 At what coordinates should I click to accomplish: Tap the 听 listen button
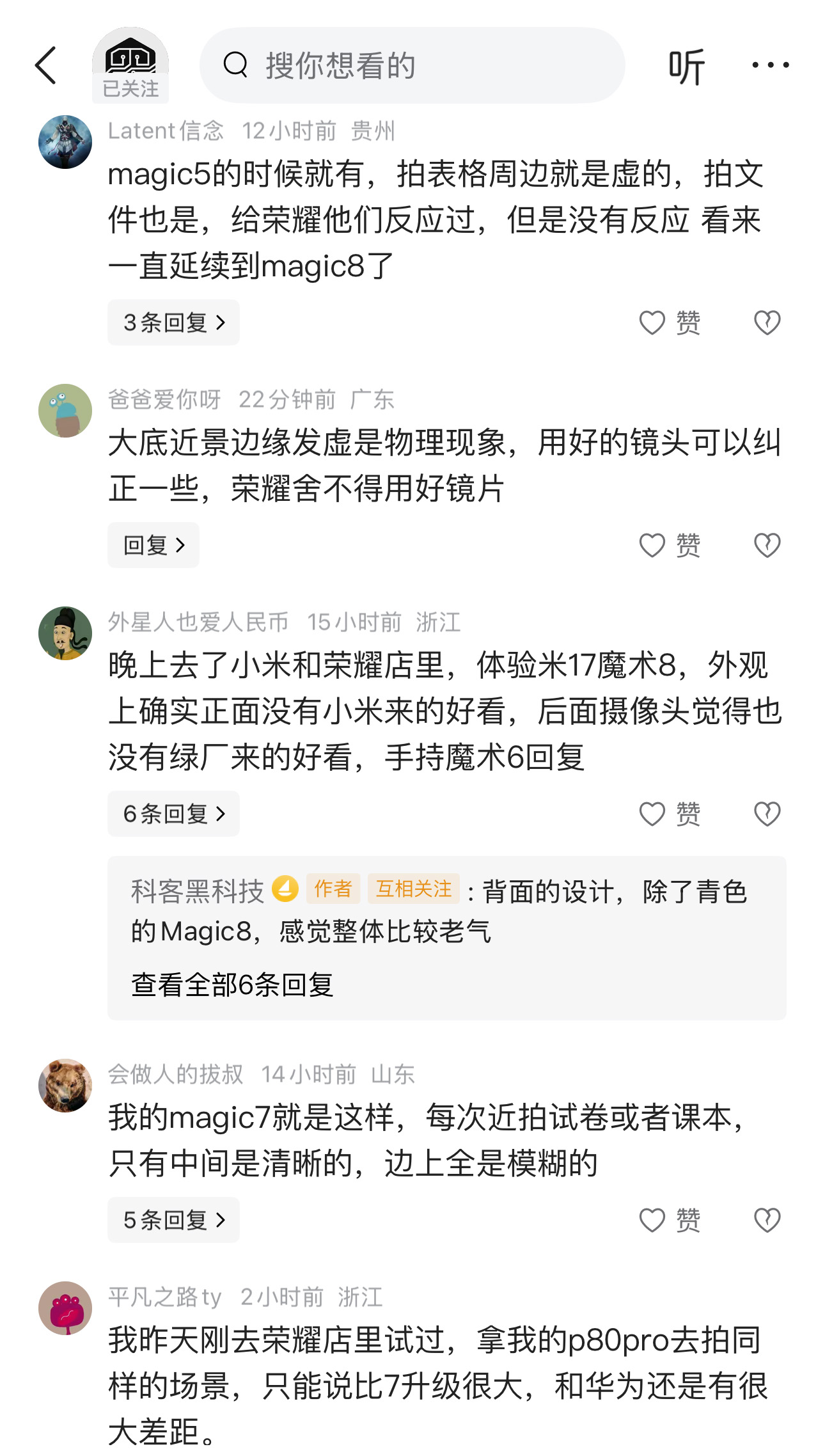pyautogui.click(x=686, y=66)
